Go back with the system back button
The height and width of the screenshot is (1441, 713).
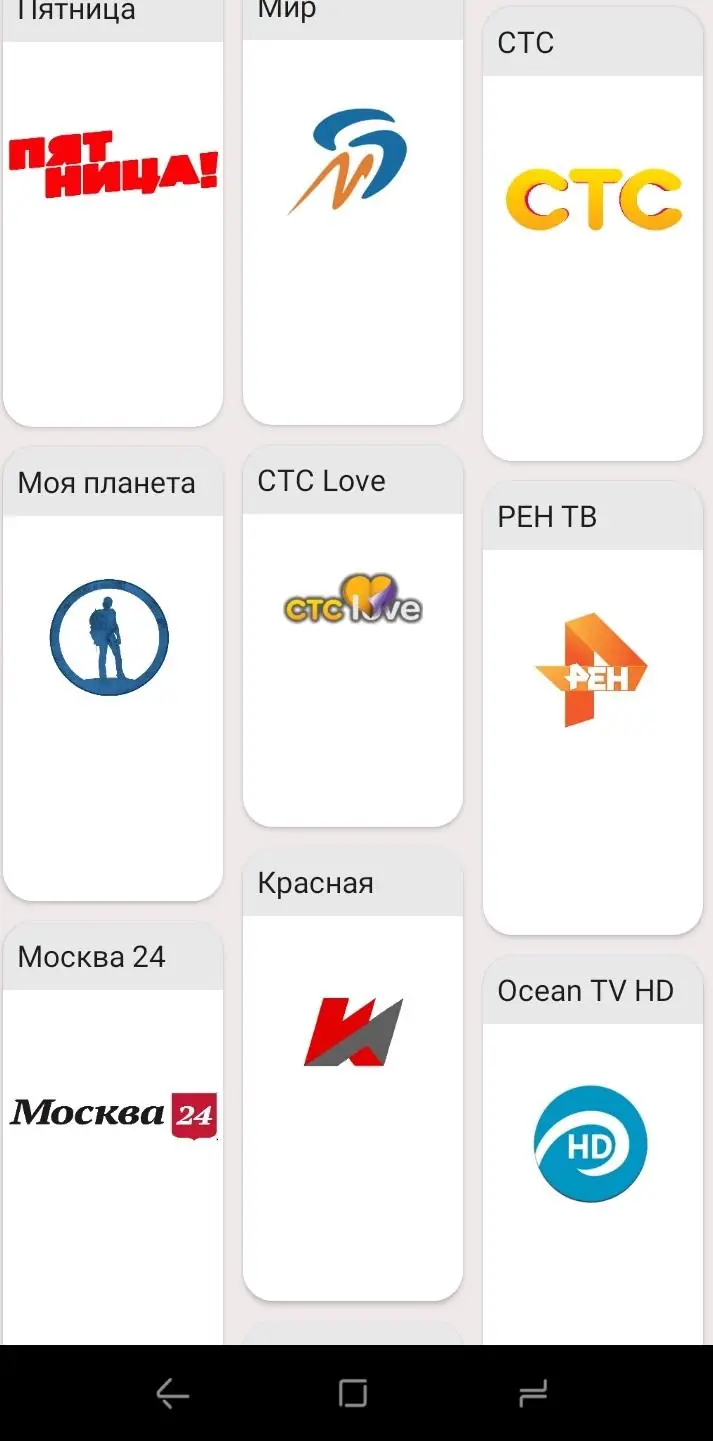coord(173,1394)
